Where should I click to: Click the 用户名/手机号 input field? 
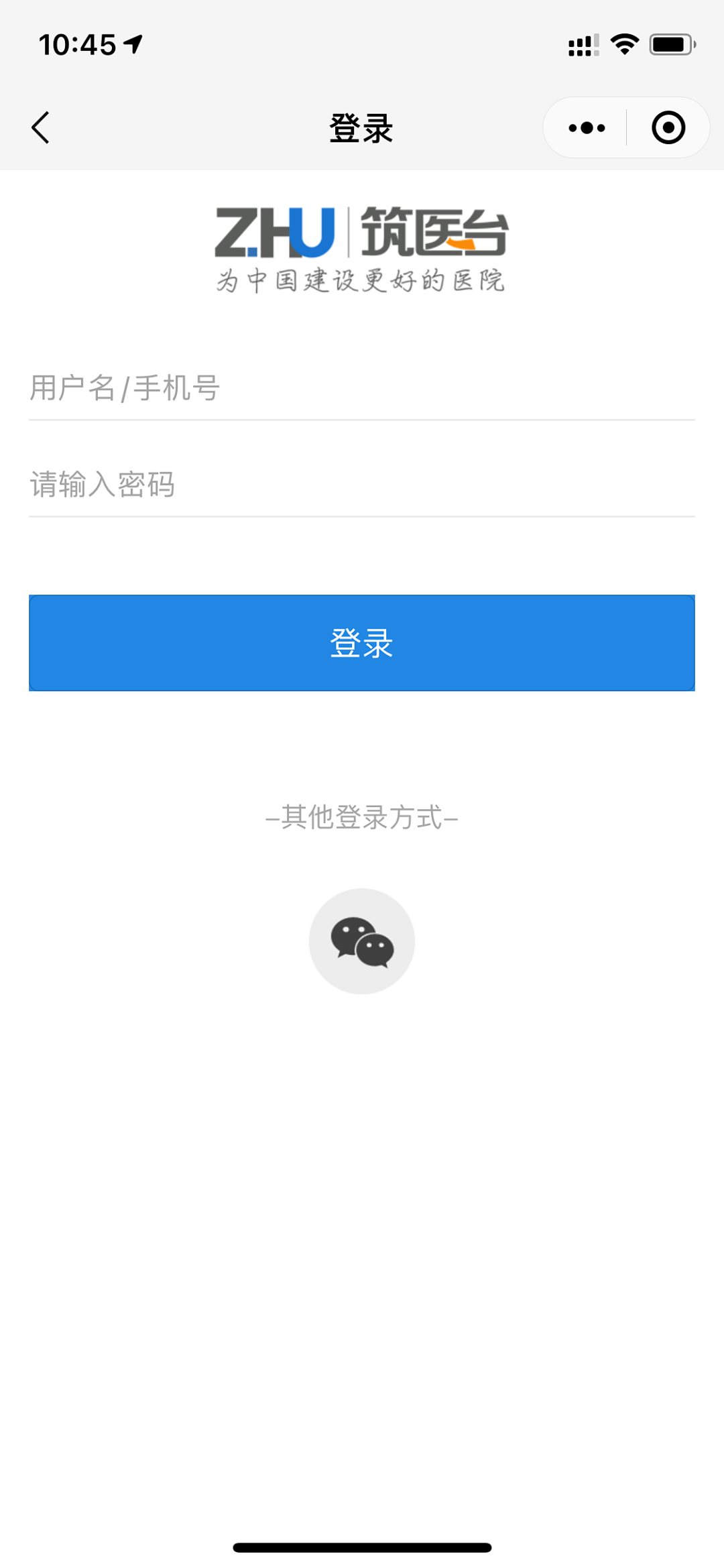click(x=362, y=389)
